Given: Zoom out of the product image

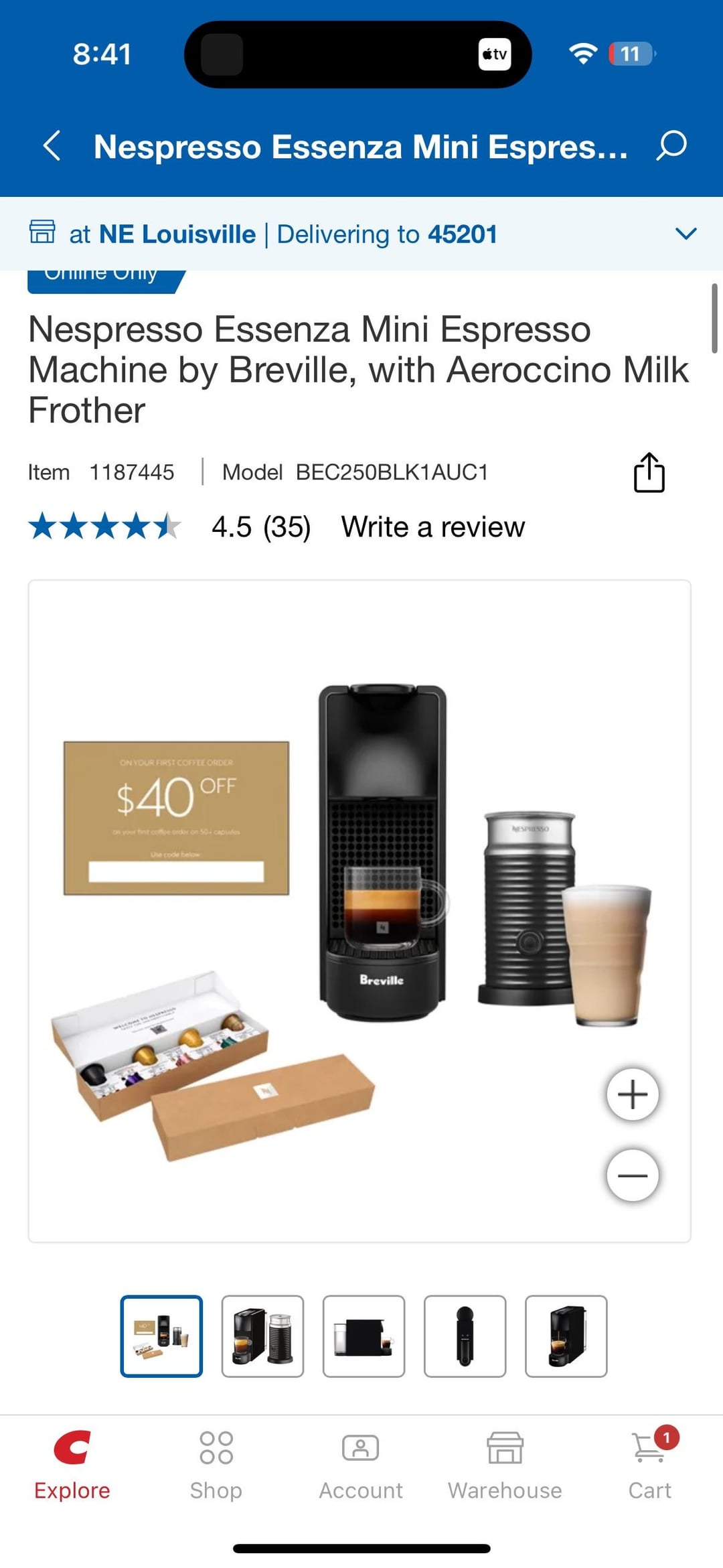Looking at the screenshot, I should pos(632,1175).
